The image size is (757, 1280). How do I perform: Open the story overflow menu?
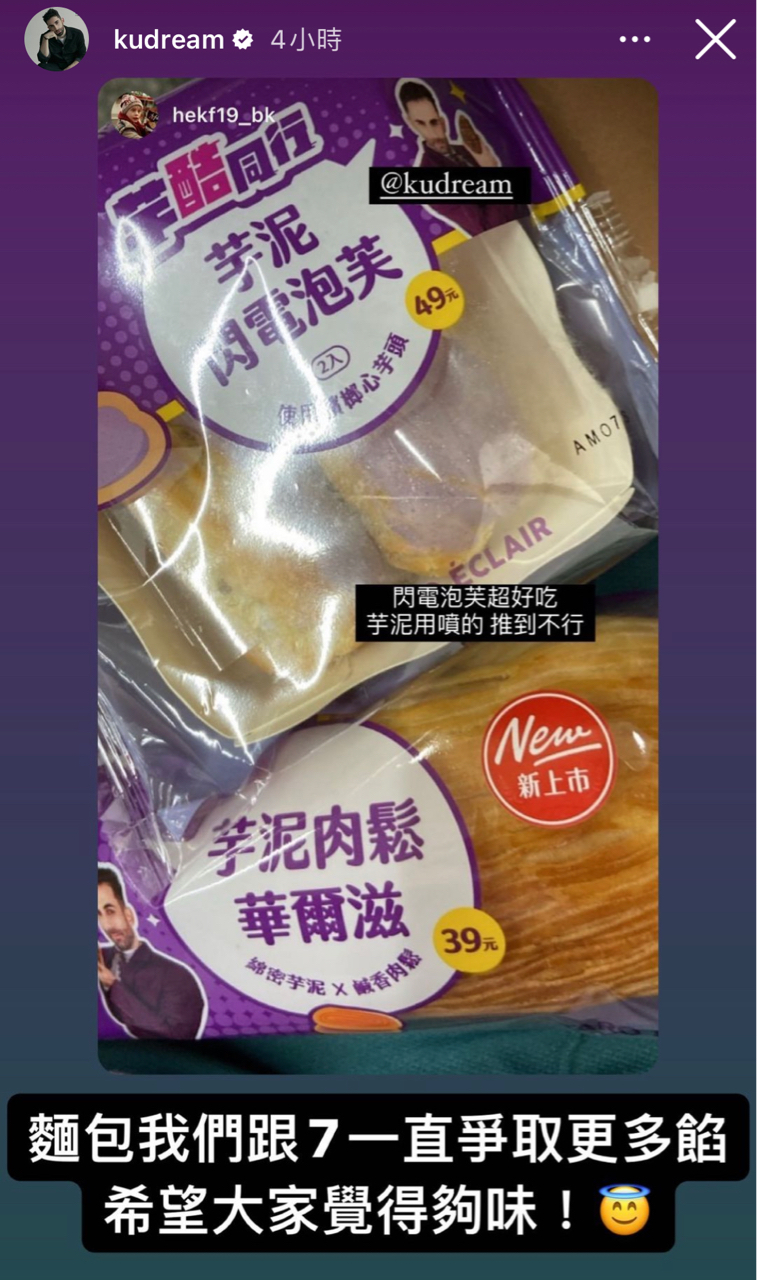tap(635, 40)
